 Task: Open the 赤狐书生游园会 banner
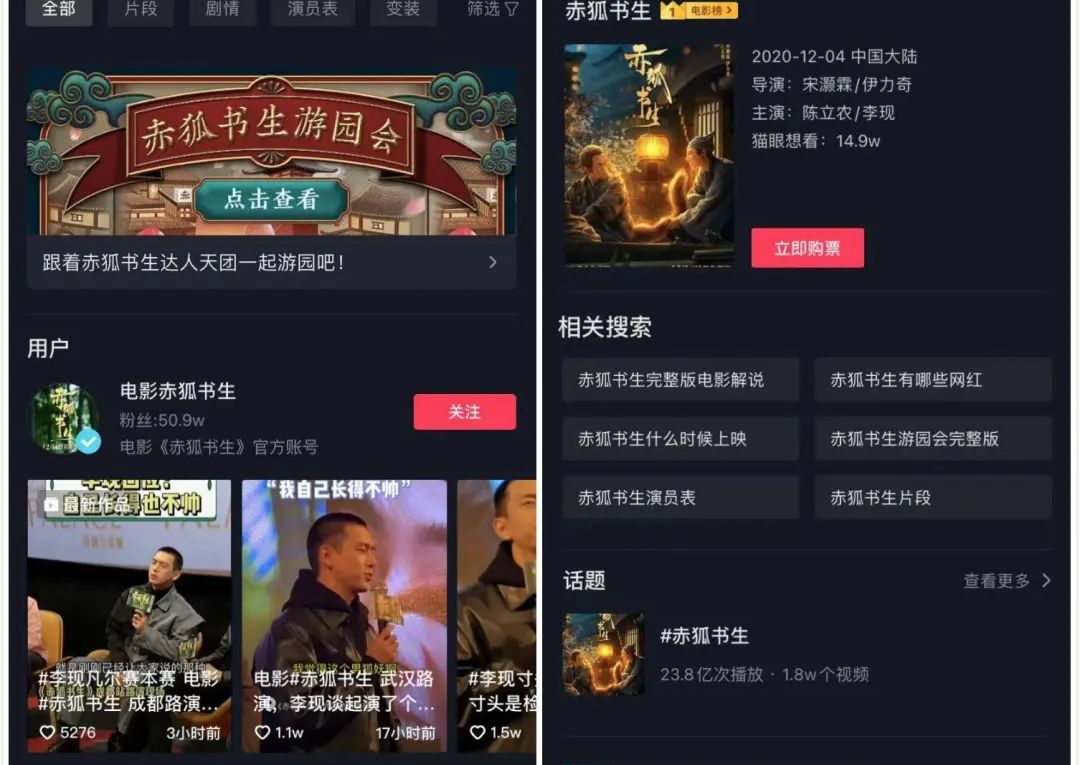(x=271, y=153)
